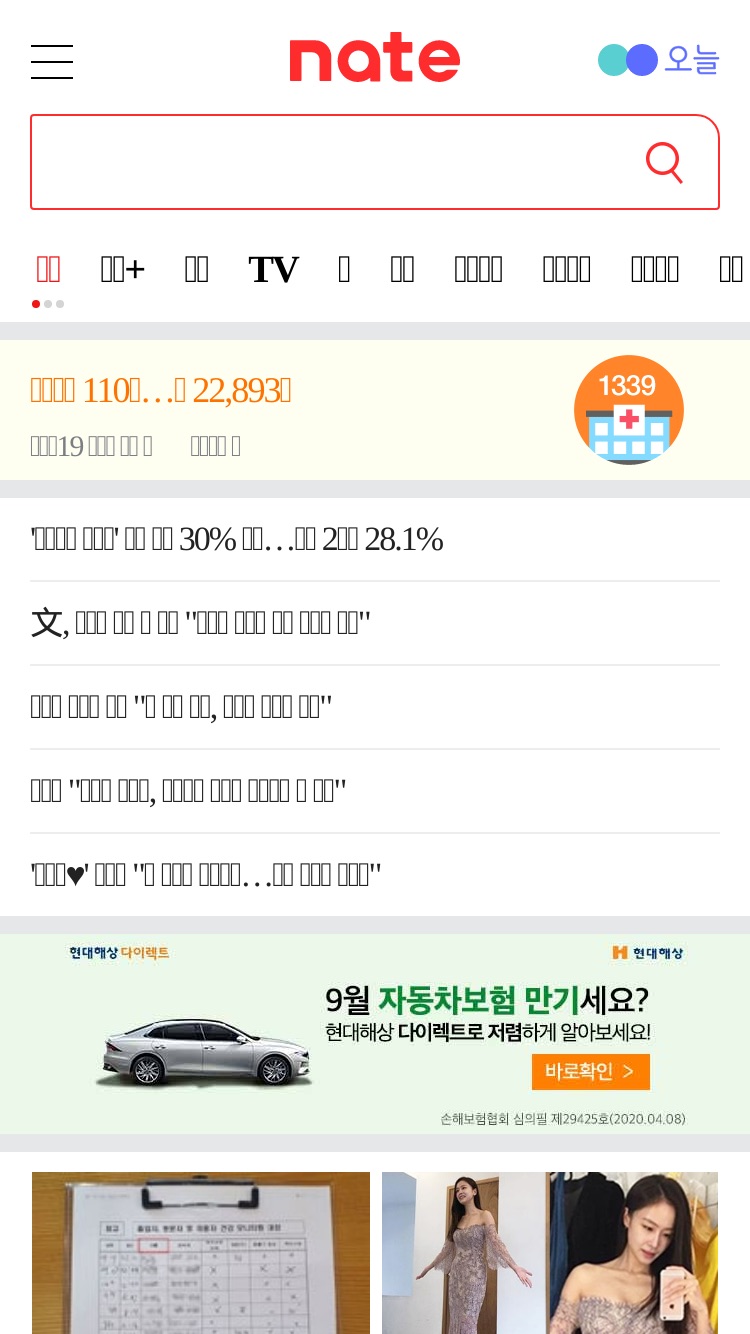Open the headline containing the ♥ symbol
Screen dimensions: 750x1334
[206, 876]
